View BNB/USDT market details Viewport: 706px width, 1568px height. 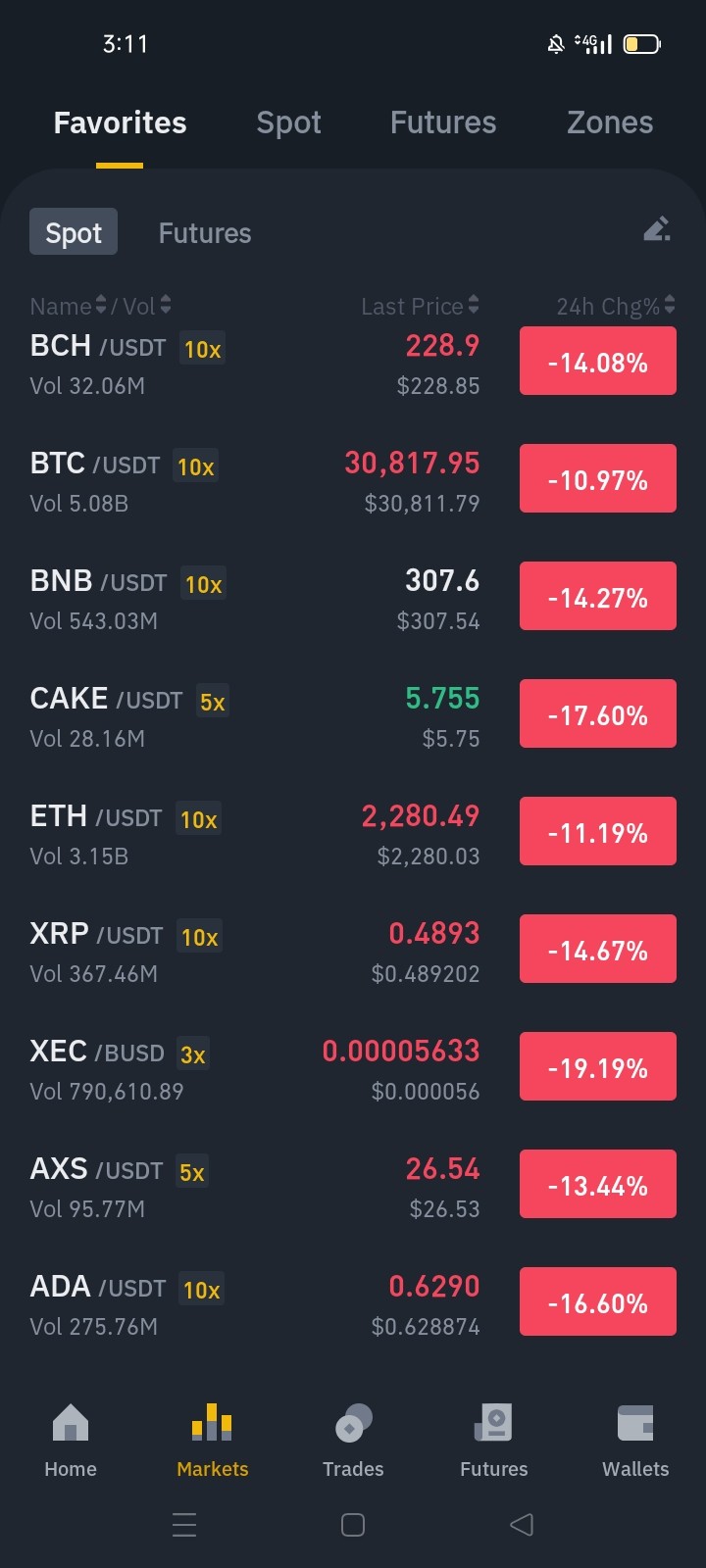(353, 598)
